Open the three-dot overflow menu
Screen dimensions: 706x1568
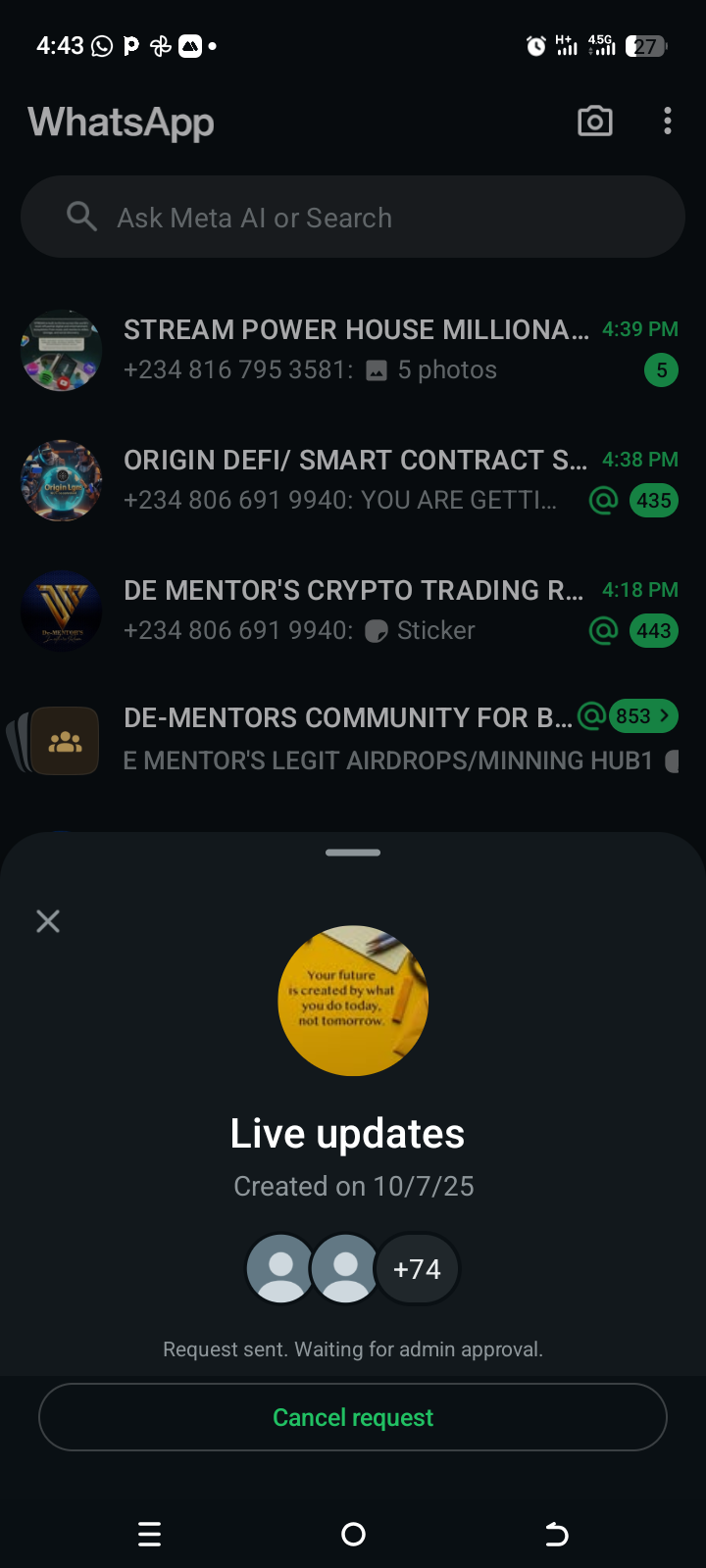coord(668,122)
